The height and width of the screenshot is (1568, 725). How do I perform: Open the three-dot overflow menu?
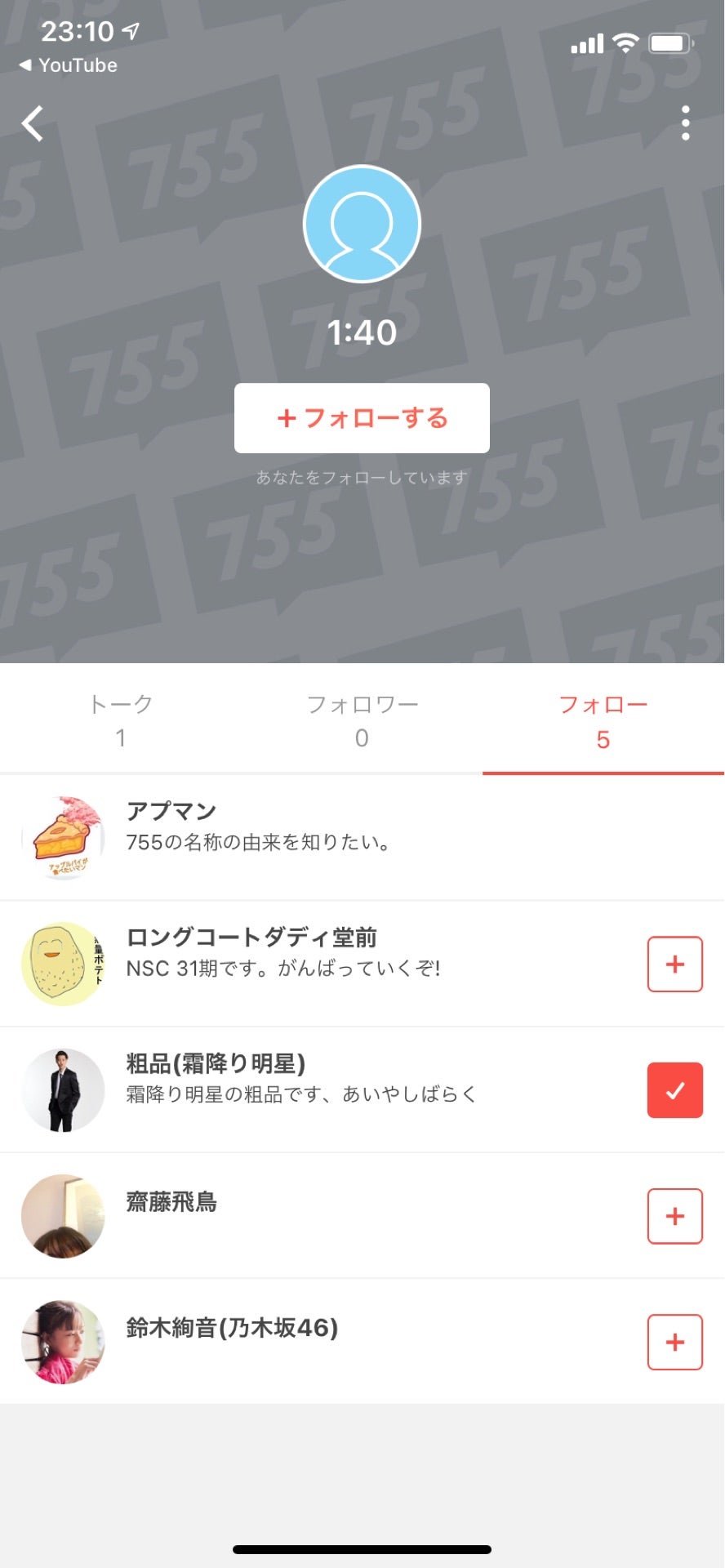point(685,122)
